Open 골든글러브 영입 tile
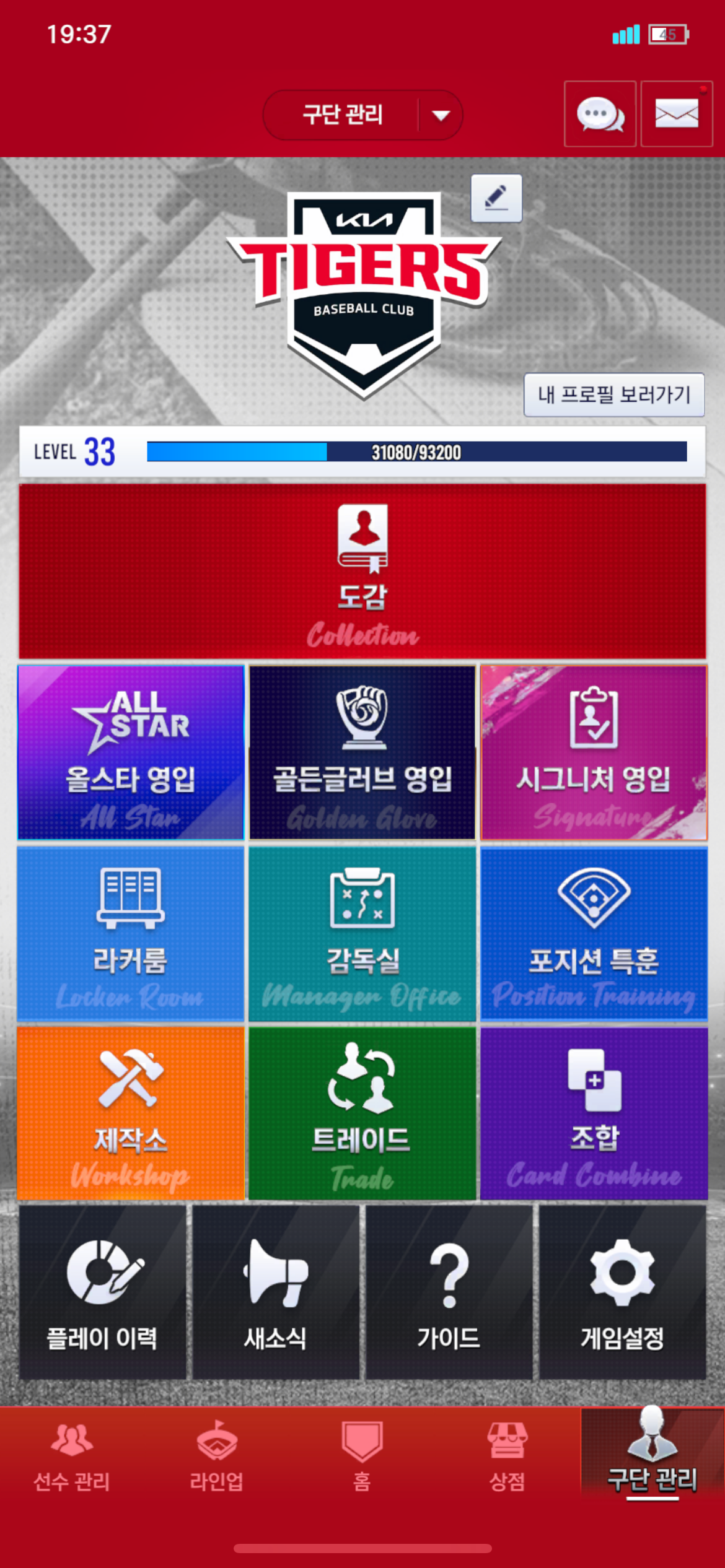The image size is (725, 1568). 362,752
